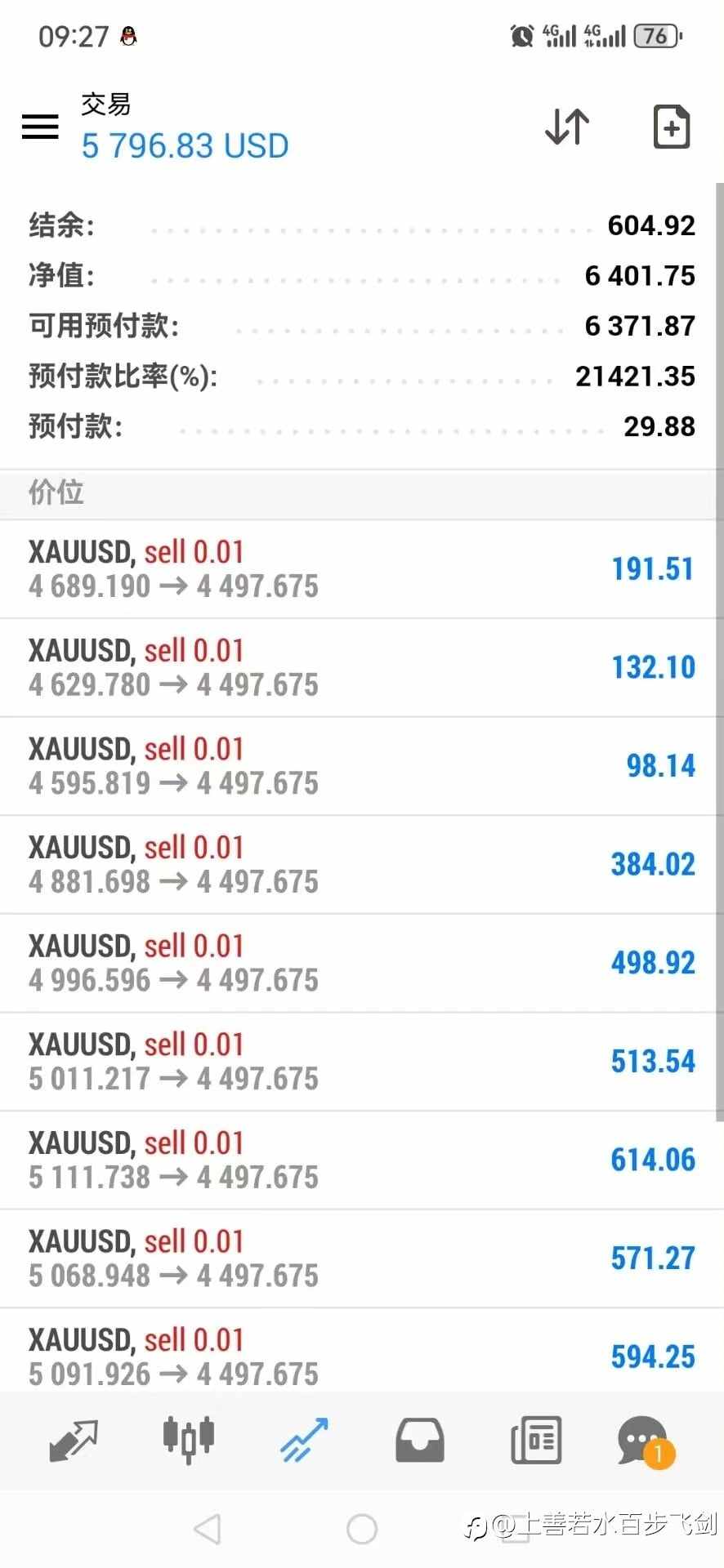Sort the open positions list
This screenshot has width=724, height=1568.
coord(567,127)
